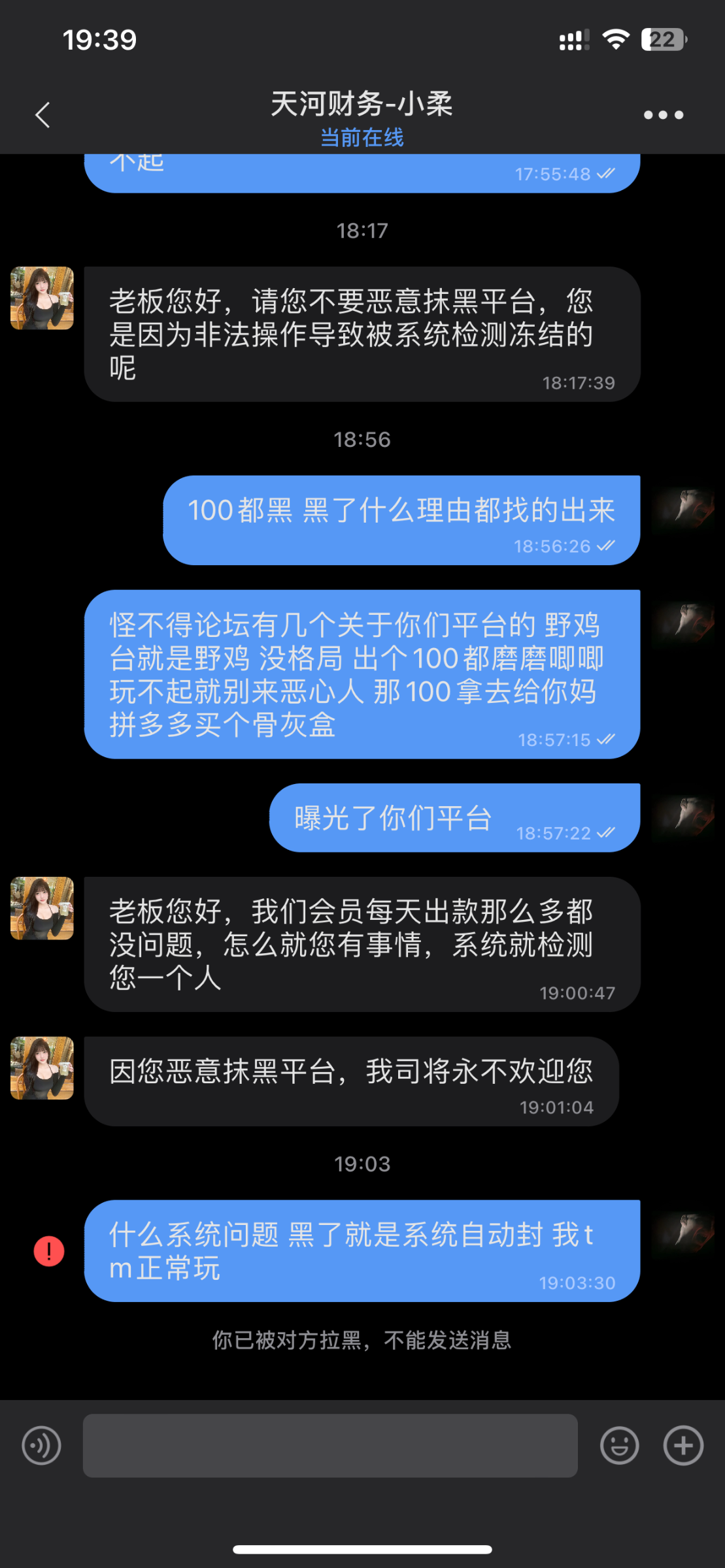The height and width of the screenshot is (1568, 725).
Task: Open the plus attachment menu
Action: tap(683, 1446)
